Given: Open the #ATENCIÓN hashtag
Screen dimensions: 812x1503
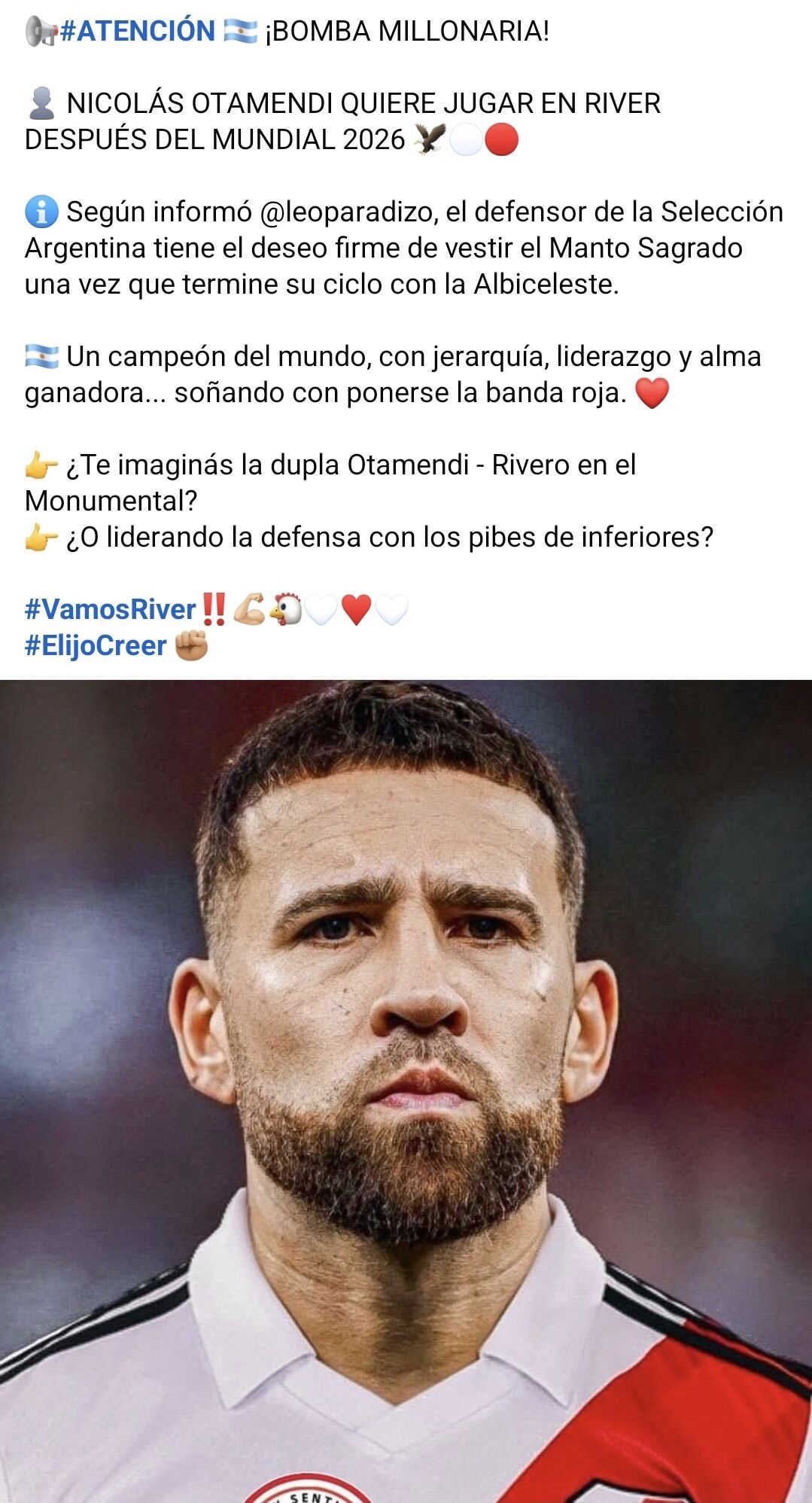Looking at the screenshot, I should pos(137,32).
